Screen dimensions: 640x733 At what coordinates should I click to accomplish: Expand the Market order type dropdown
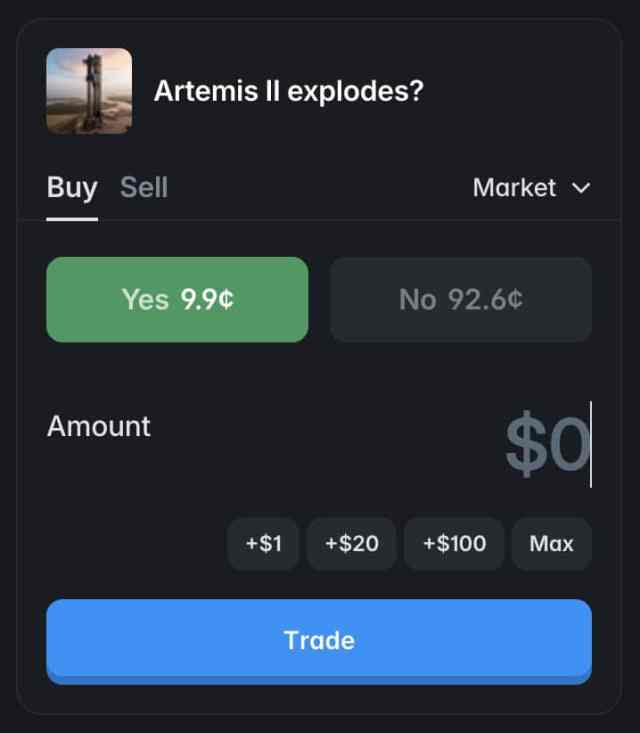click(531, 187)
